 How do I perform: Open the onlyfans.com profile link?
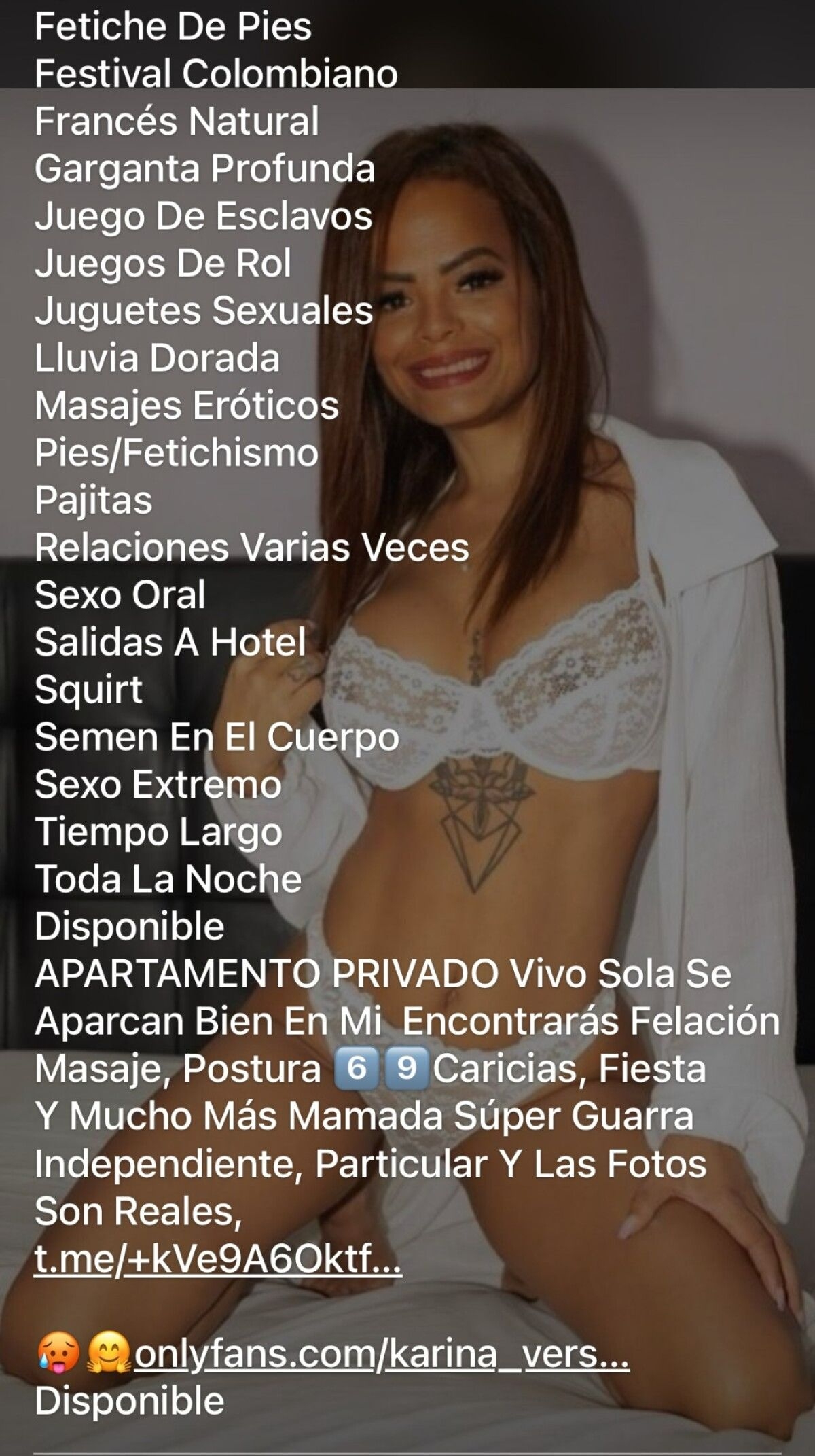point(382,1355)
